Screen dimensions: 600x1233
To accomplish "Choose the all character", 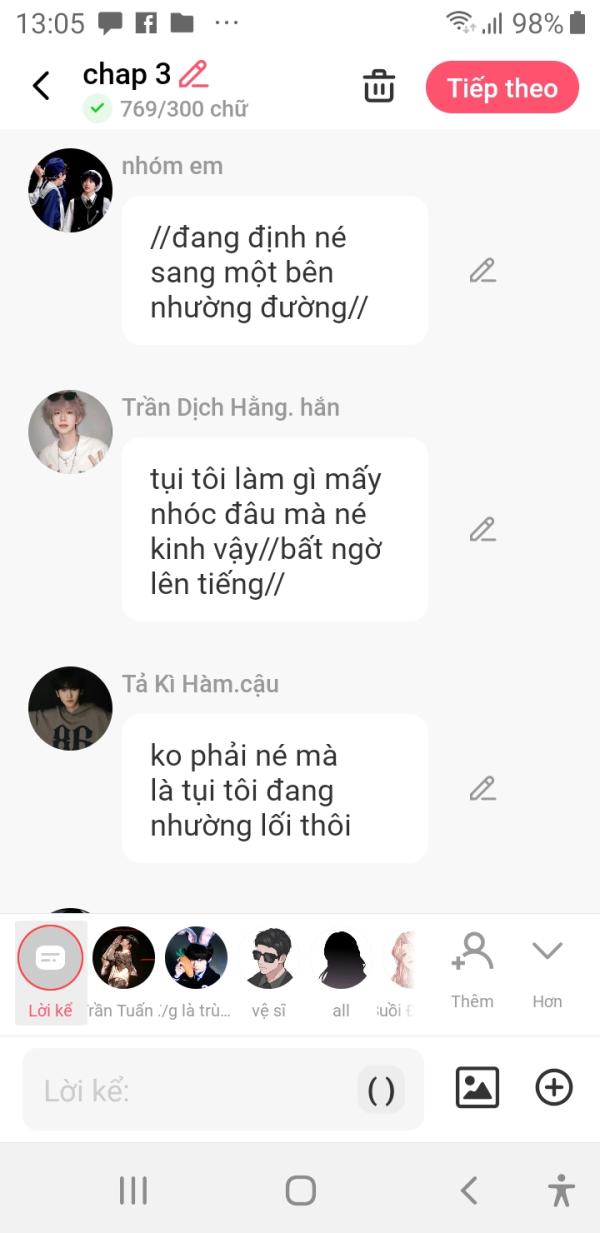I will point(342,971).
